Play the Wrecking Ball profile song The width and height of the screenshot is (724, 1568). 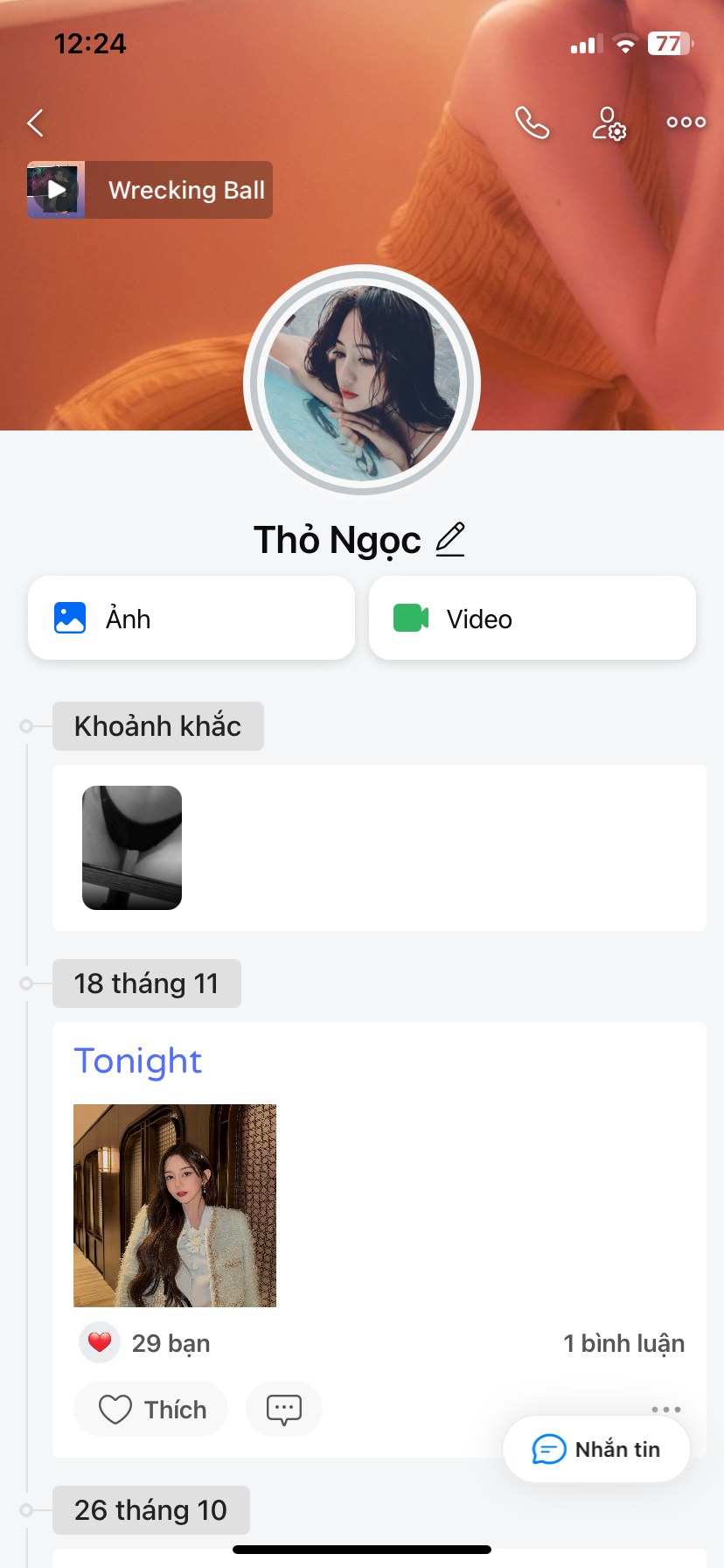point(57,190)
